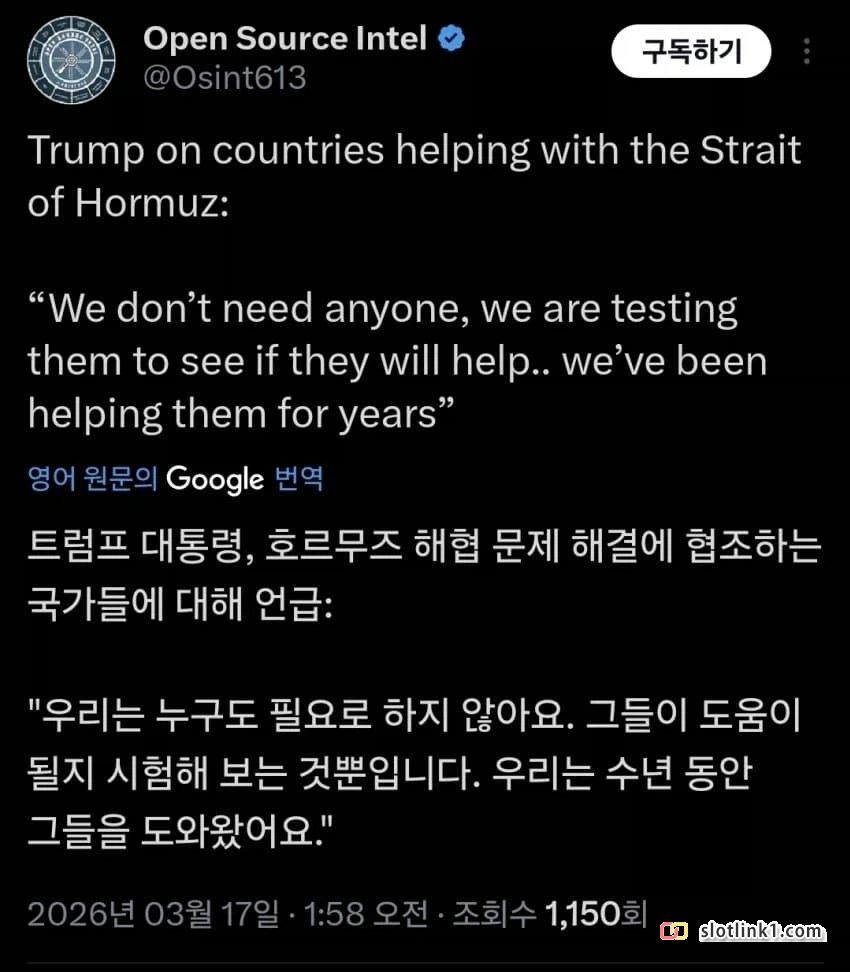The width and height of the screenshot is (850, 972).
Task: Open the @Osint613 account name
Action: 225,77
